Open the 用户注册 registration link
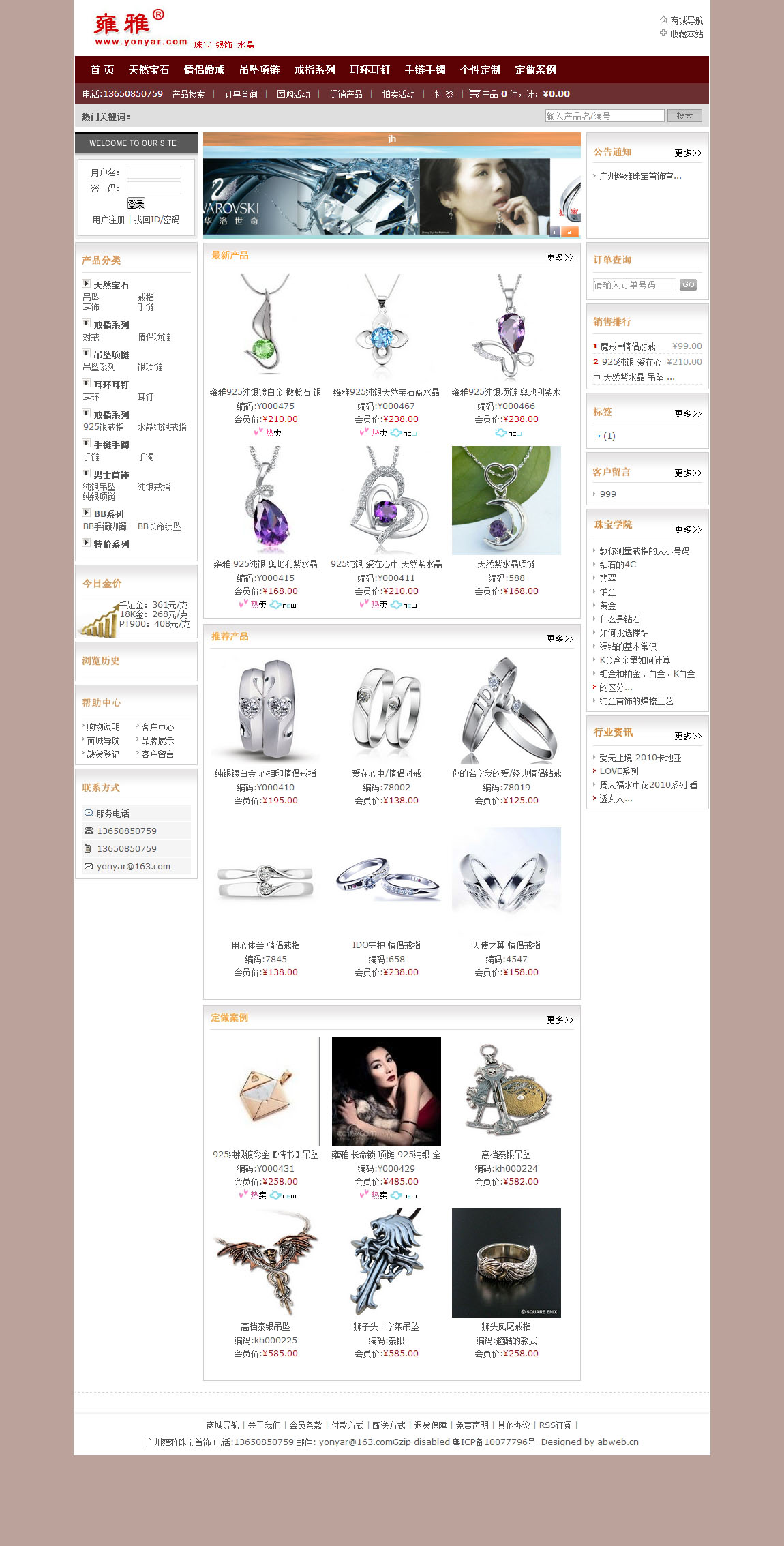 [x=108, y=220]
